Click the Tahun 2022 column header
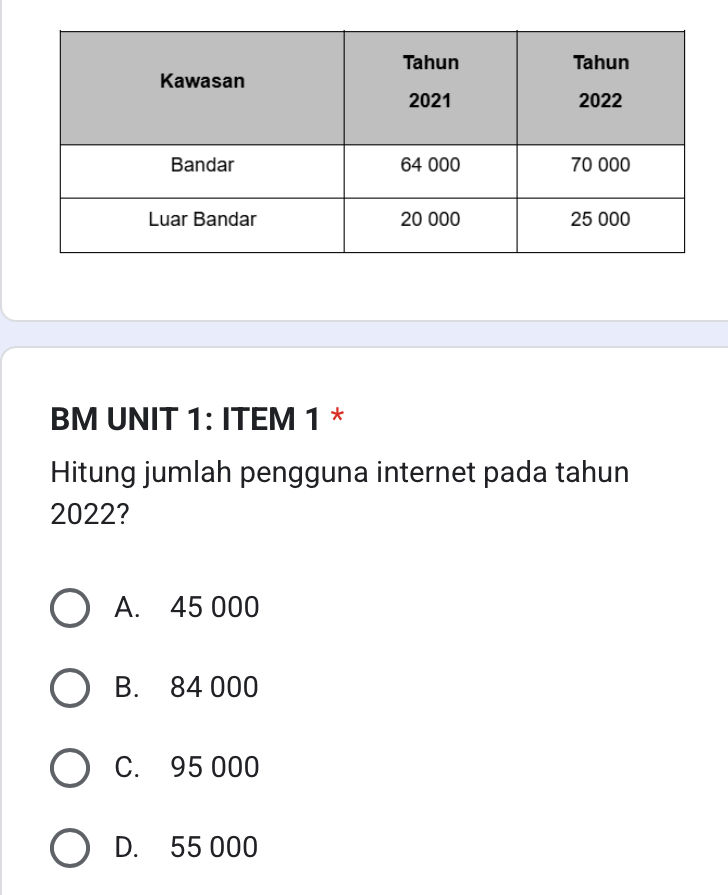The image size is (728, 895). [600, 82]
